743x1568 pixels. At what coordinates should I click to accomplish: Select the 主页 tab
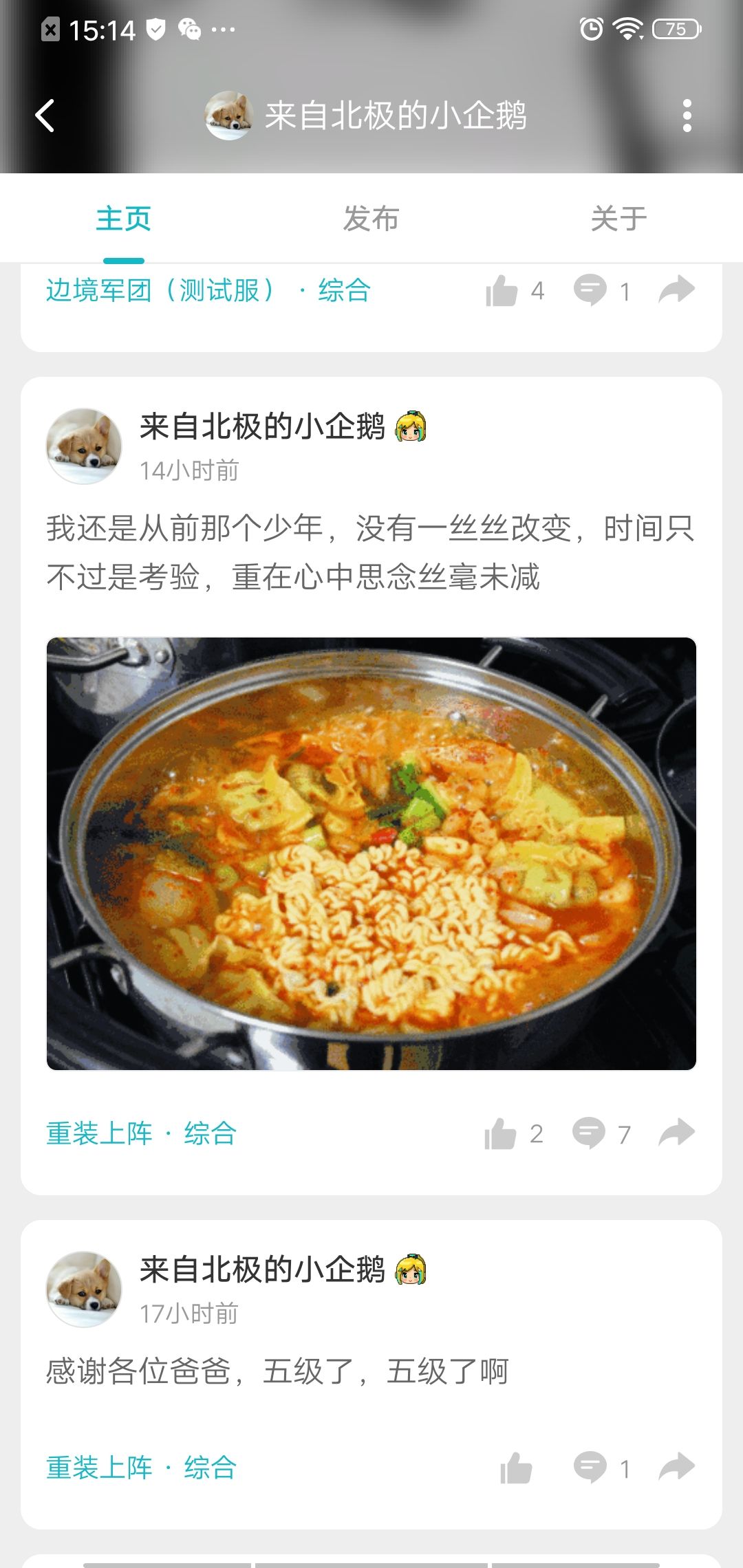pyautogui.click(x=124, y=219)
